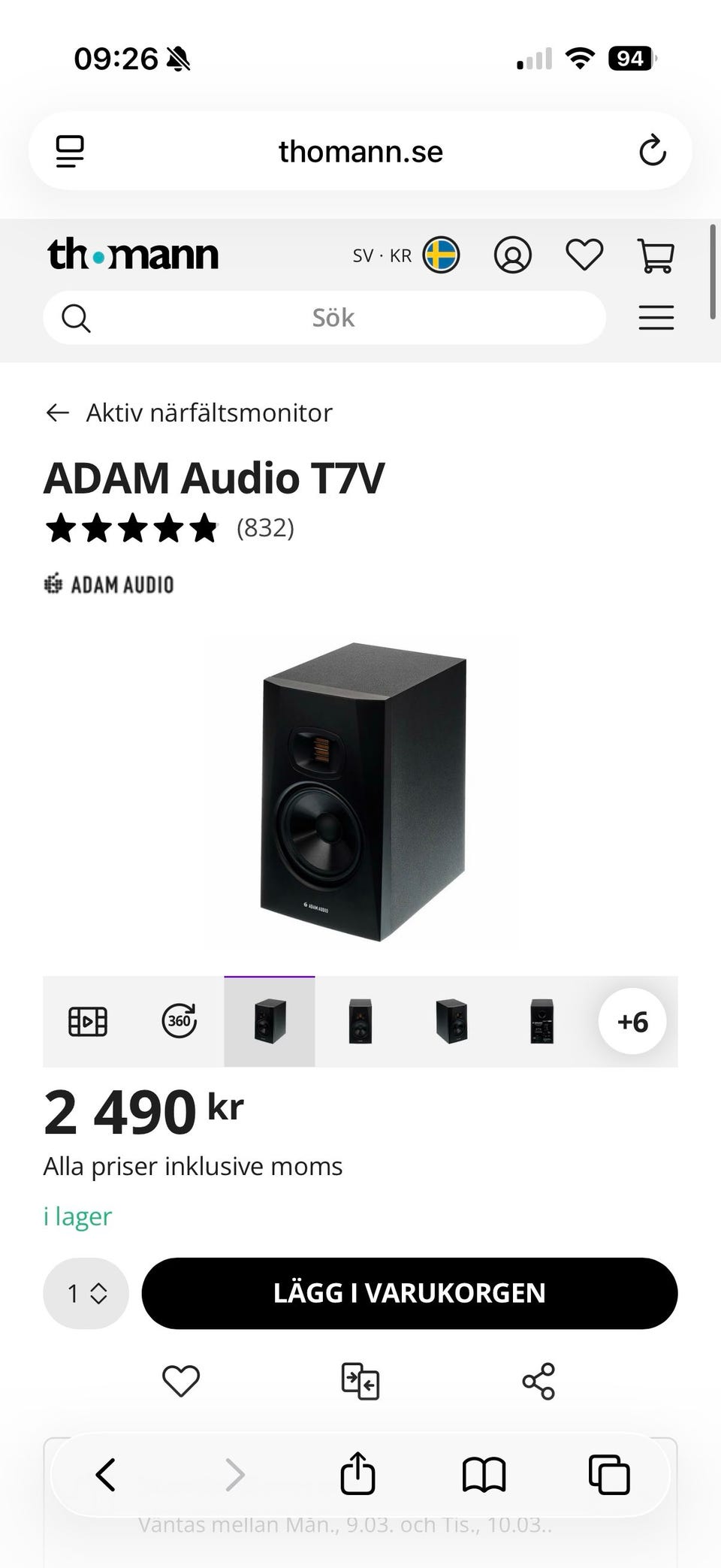Open the wishlist heart in header
The image size is (721, 1568).
584,255
